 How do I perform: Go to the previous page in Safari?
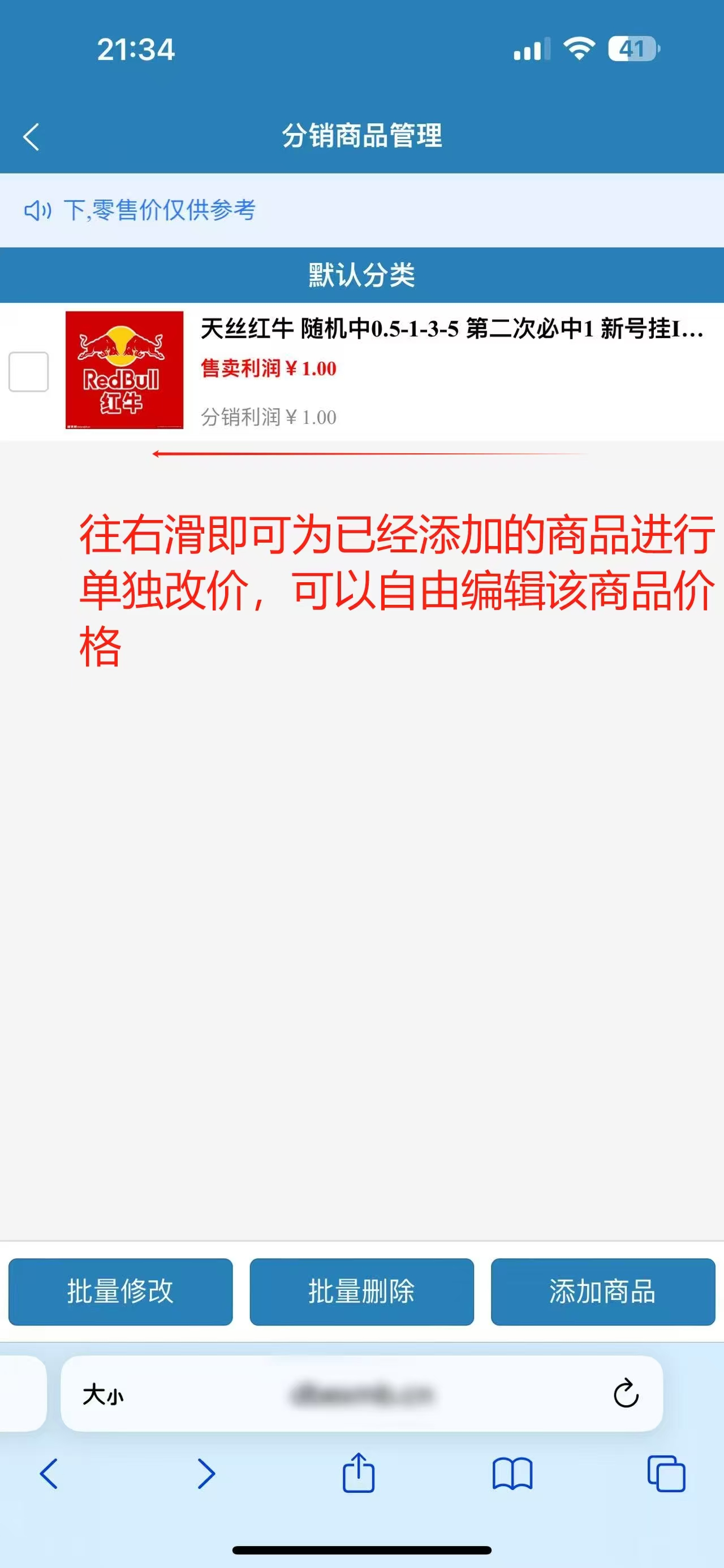[49, 1474]
